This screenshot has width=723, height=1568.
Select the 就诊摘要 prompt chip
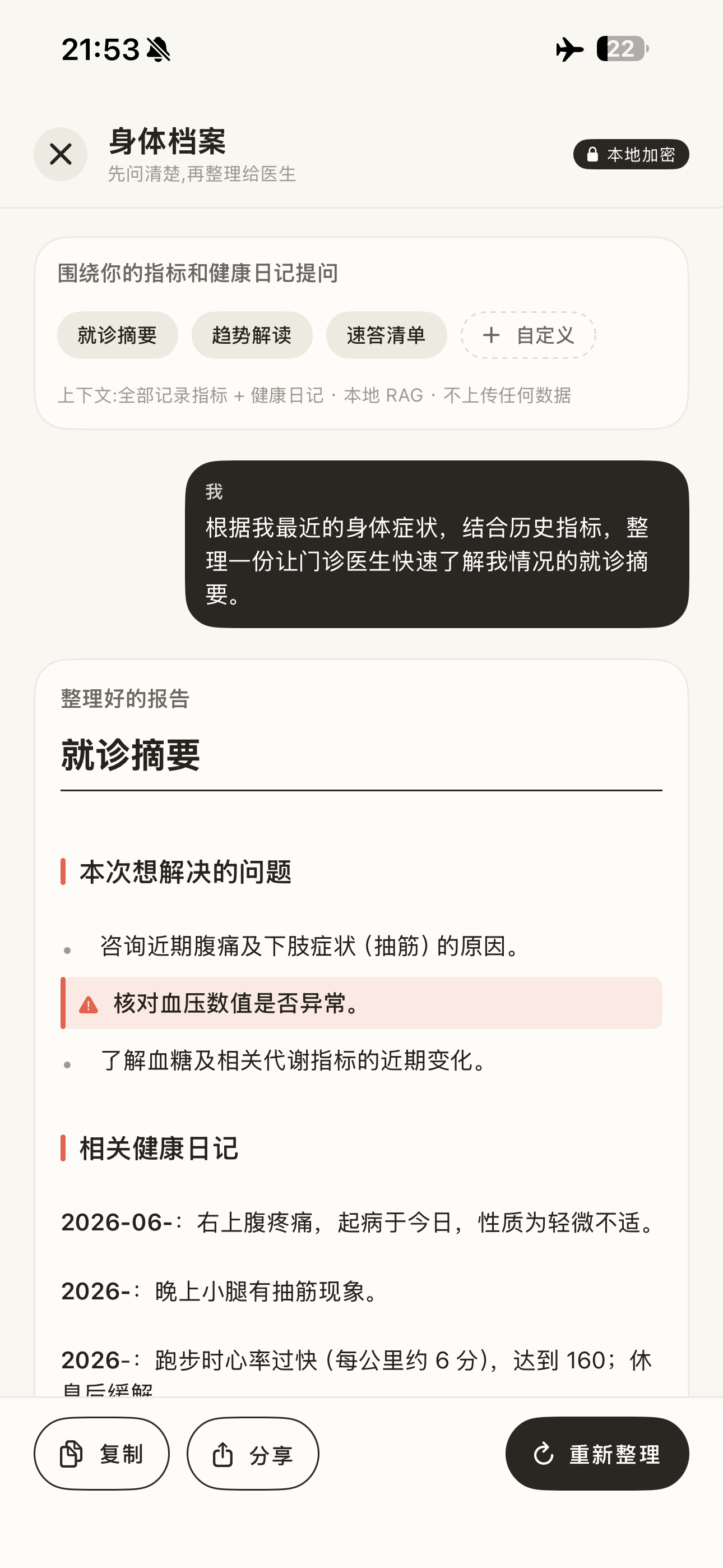(x=118, y=335)
